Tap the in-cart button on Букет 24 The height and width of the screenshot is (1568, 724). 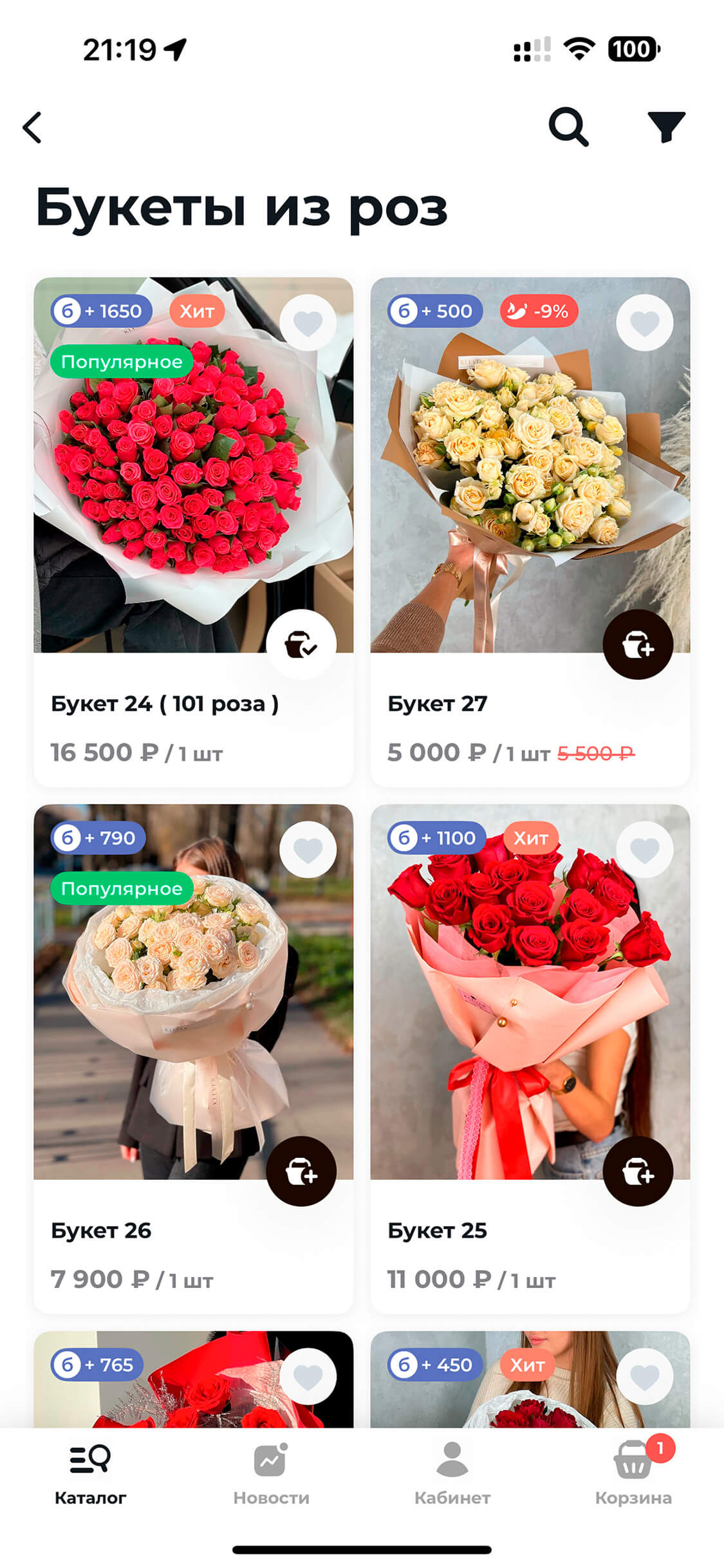(x=301, y=644)
